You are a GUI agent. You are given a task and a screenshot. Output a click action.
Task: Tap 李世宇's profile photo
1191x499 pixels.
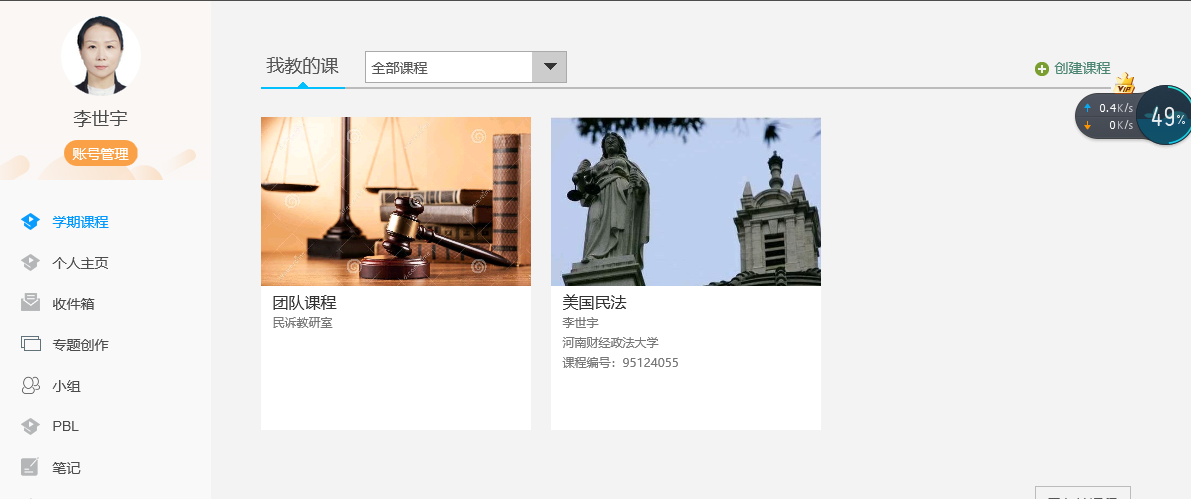101,56
